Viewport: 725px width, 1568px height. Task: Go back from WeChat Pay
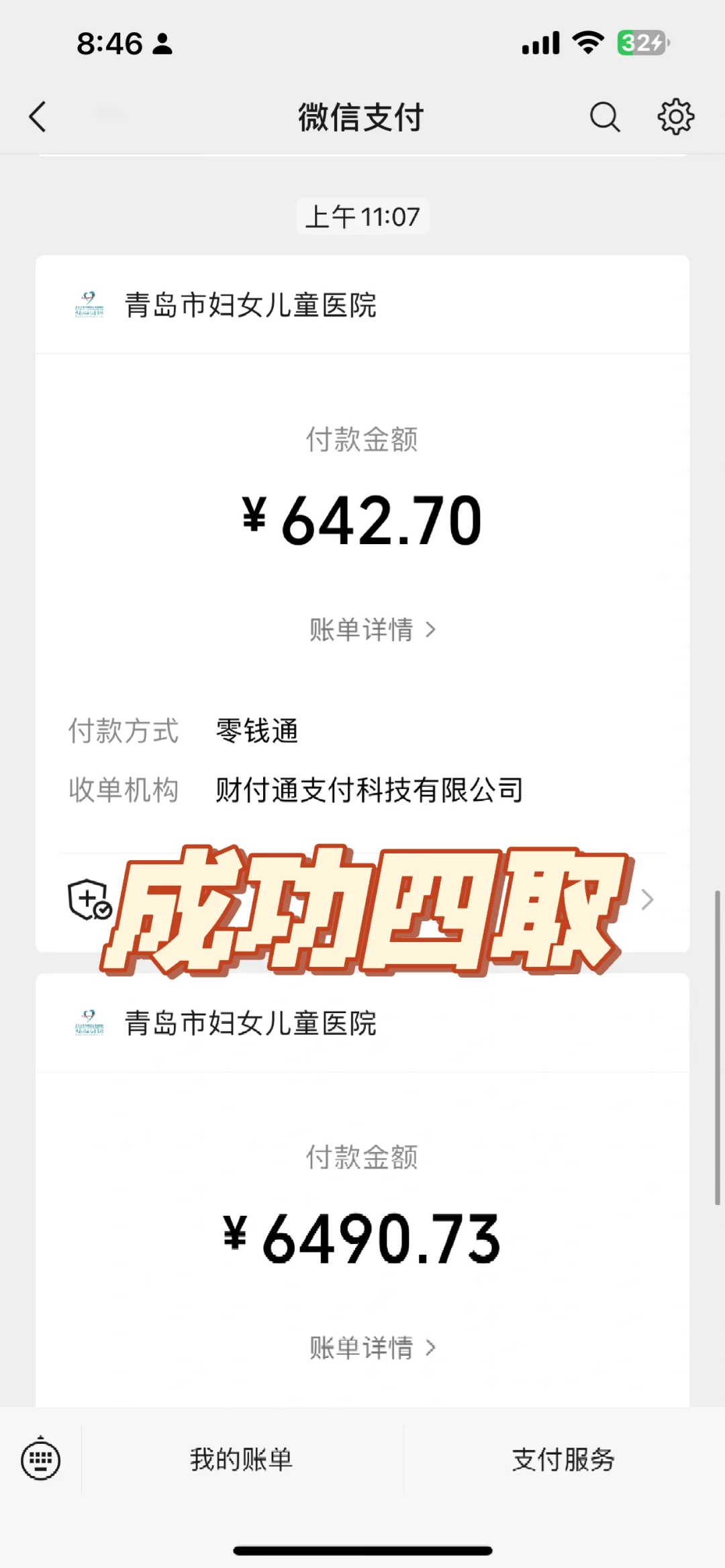pyautogui.click(x=38, y=117)
